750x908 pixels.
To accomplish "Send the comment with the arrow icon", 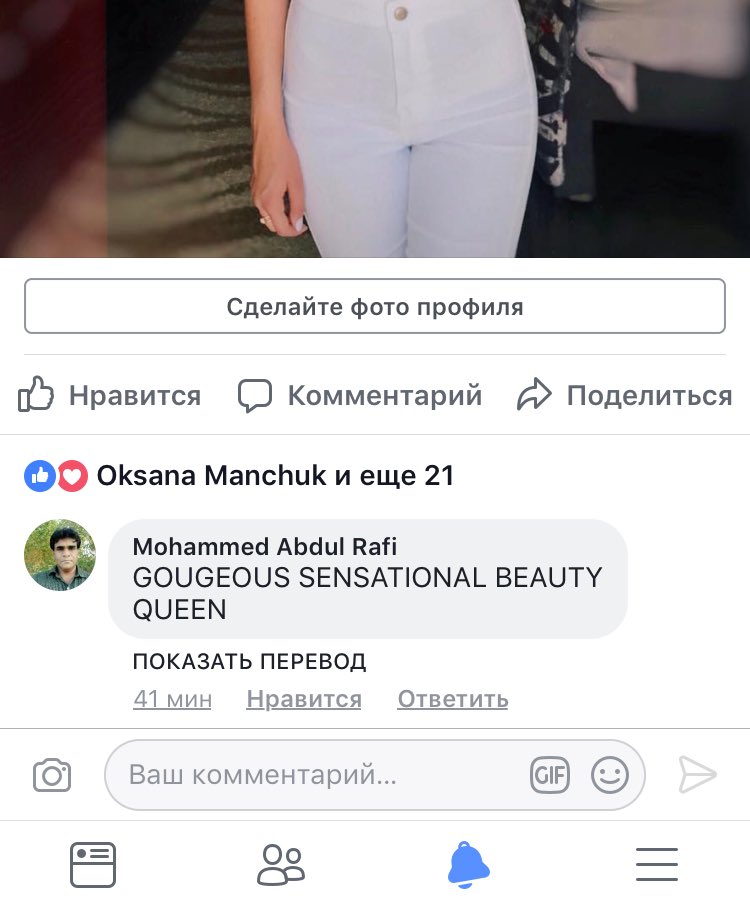I will 697,775.
